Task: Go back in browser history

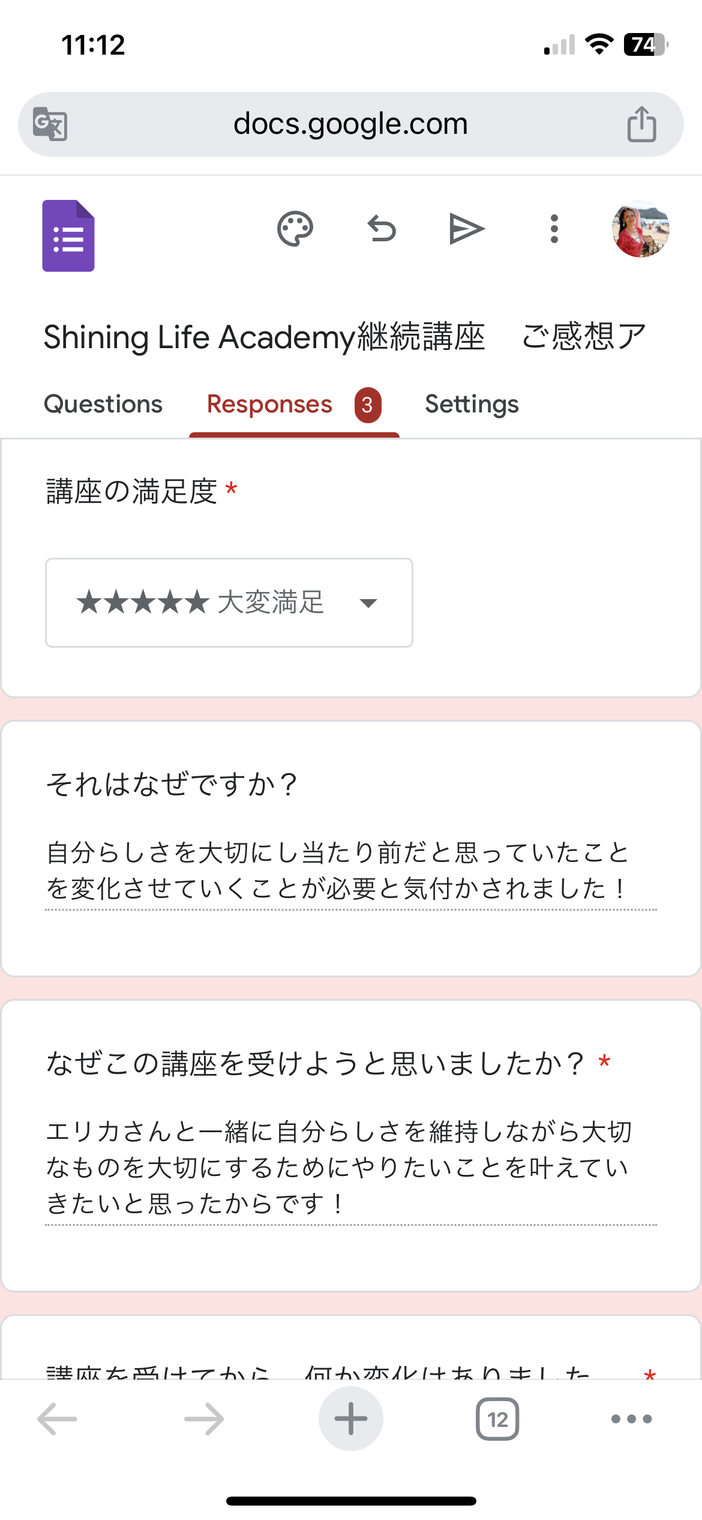Action: click(x=57, y=1419)
